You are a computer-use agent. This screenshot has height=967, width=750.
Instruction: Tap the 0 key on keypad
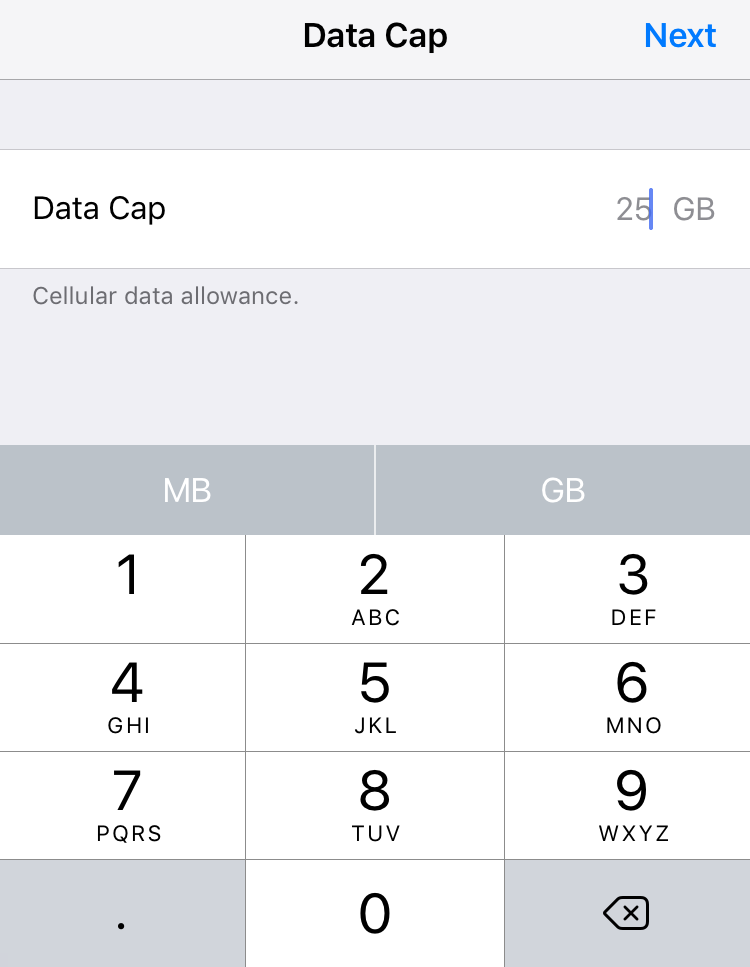[374, 913]
